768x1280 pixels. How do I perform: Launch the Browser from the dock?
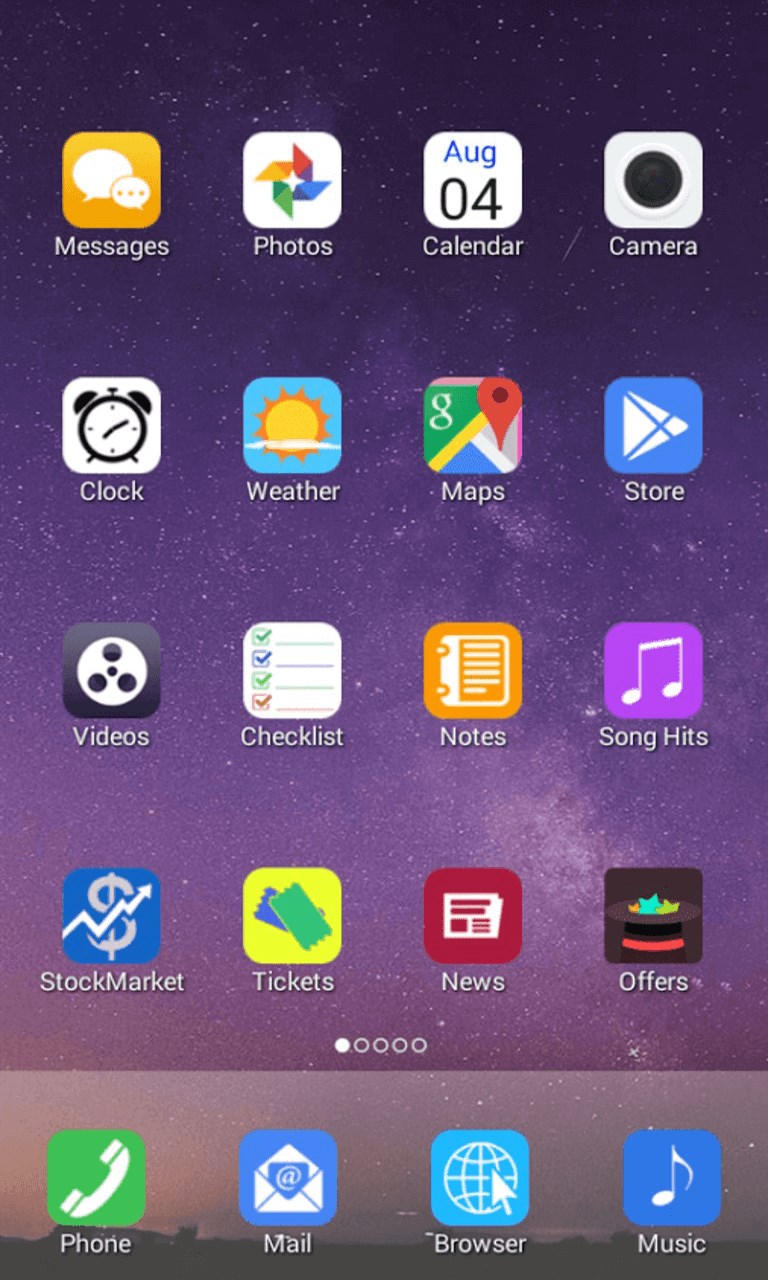(x=480, y=1178)
